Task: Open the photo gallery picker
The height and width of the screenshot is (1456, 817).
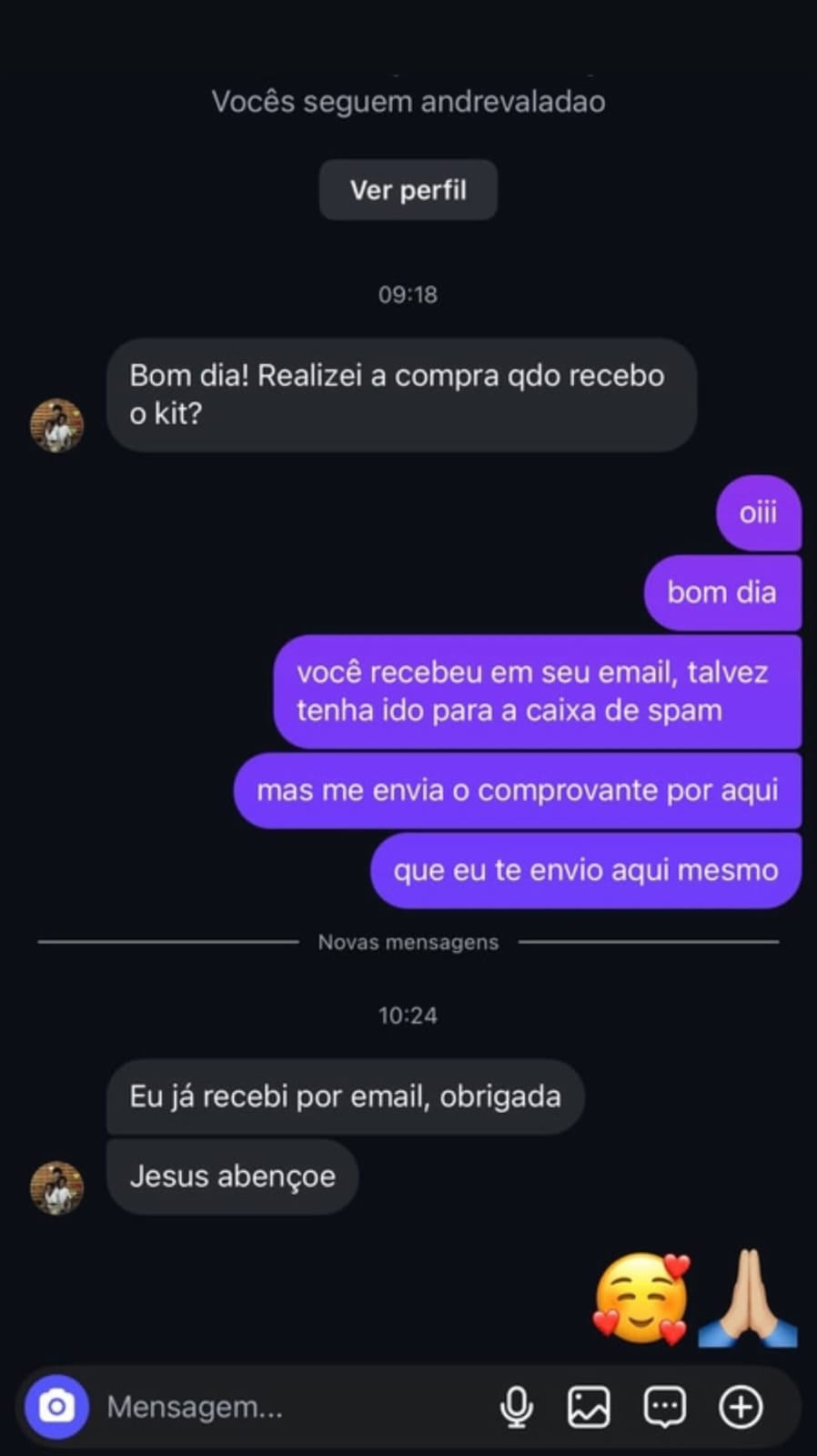Action: point(589,1407)
